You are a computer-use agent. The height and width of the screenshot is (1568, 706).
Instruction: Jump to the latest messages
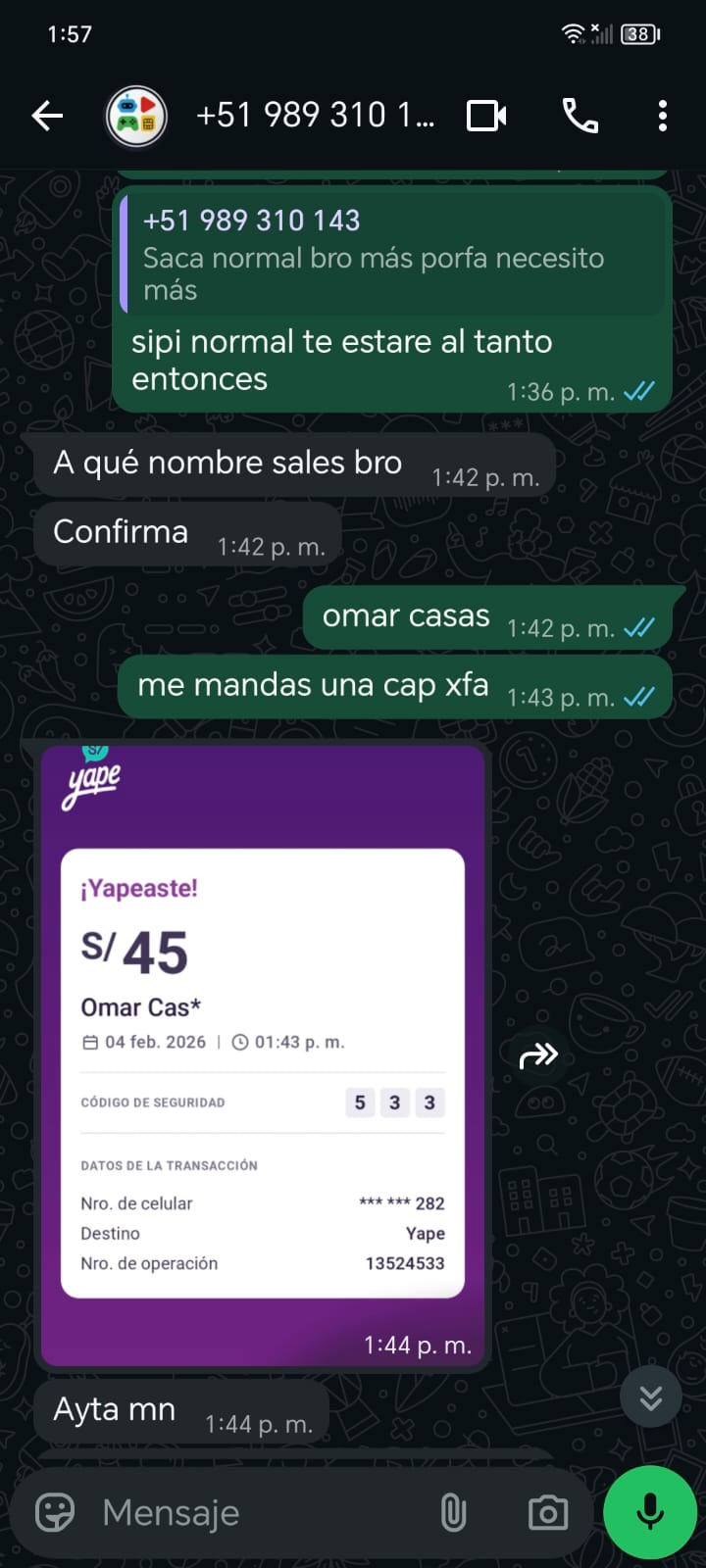click(x=651, y=1397)
